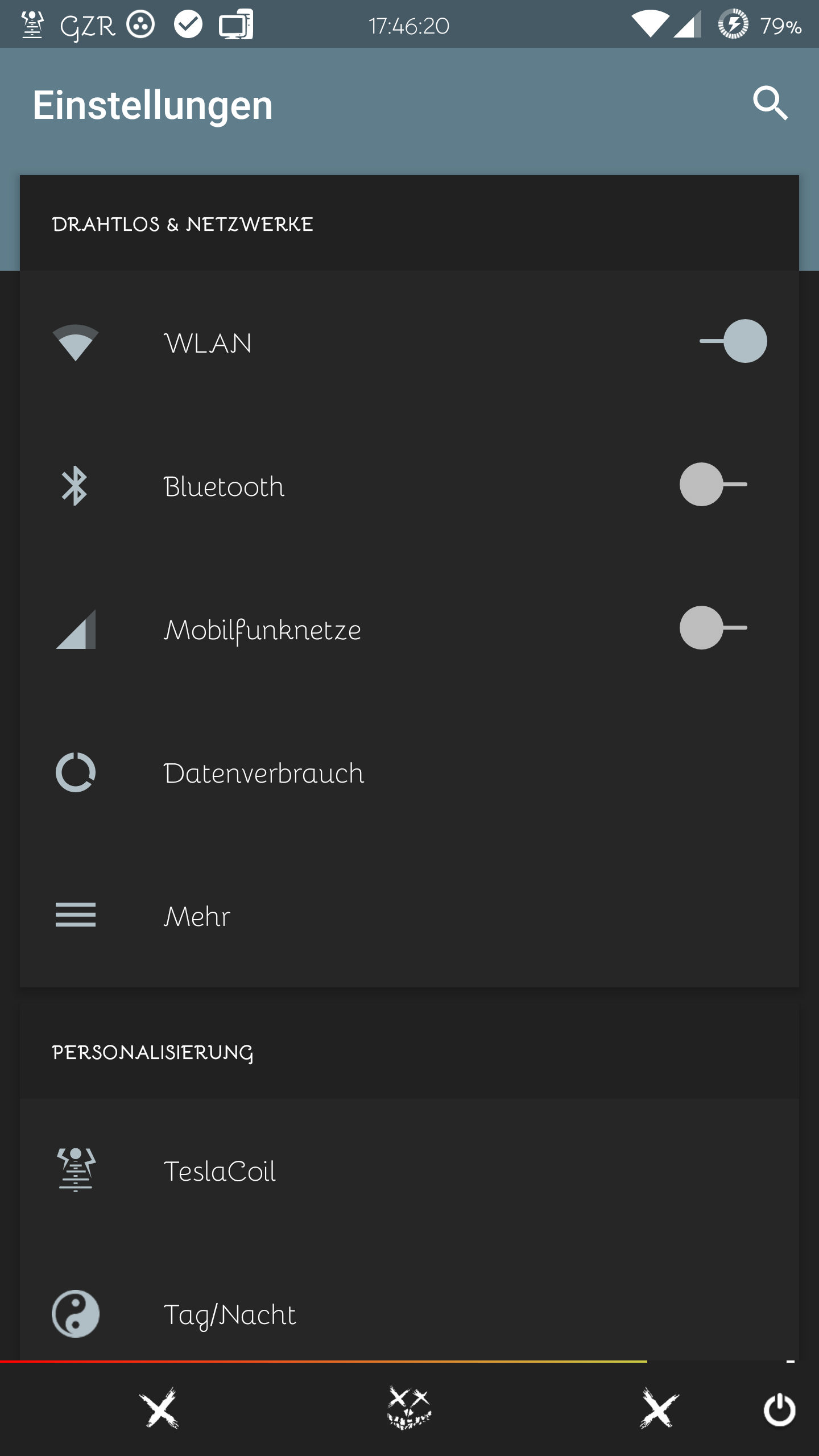Open Tag/Nacht settings
Screen dimensions: 819x1456
341,1314
